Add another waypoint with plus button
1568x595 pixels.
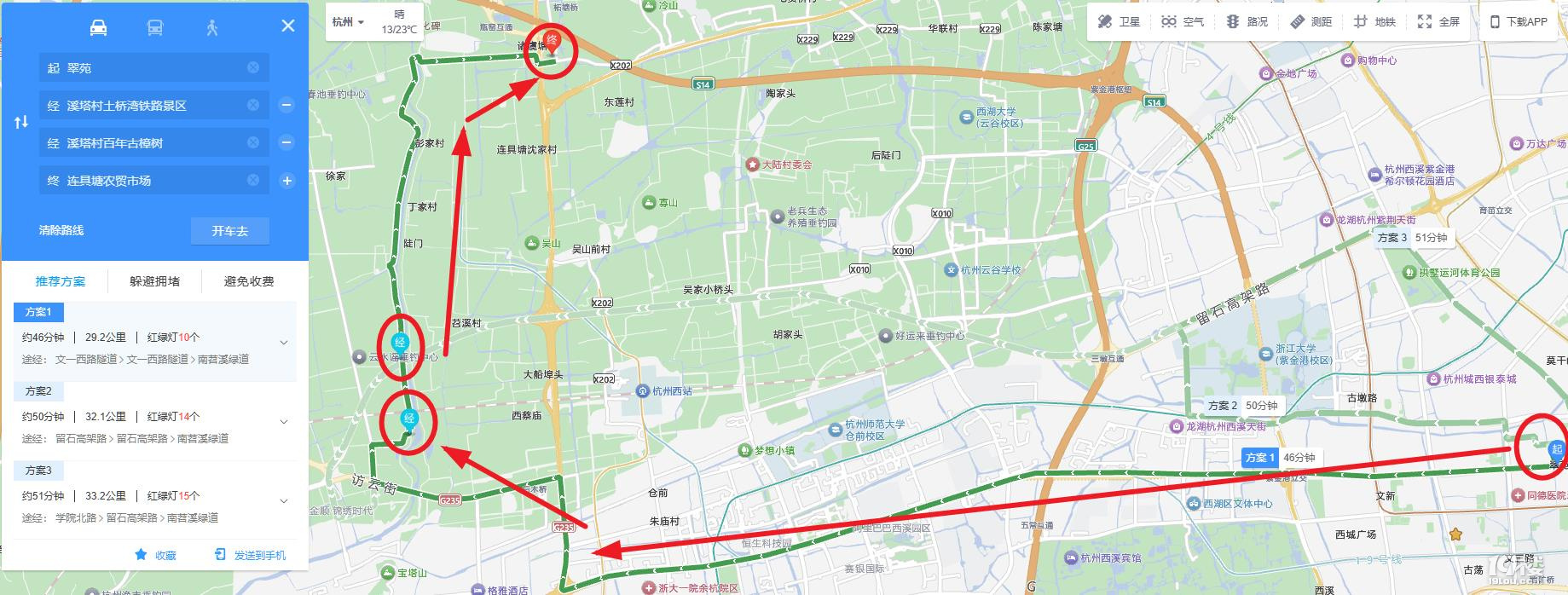click(x=286, y=180)
